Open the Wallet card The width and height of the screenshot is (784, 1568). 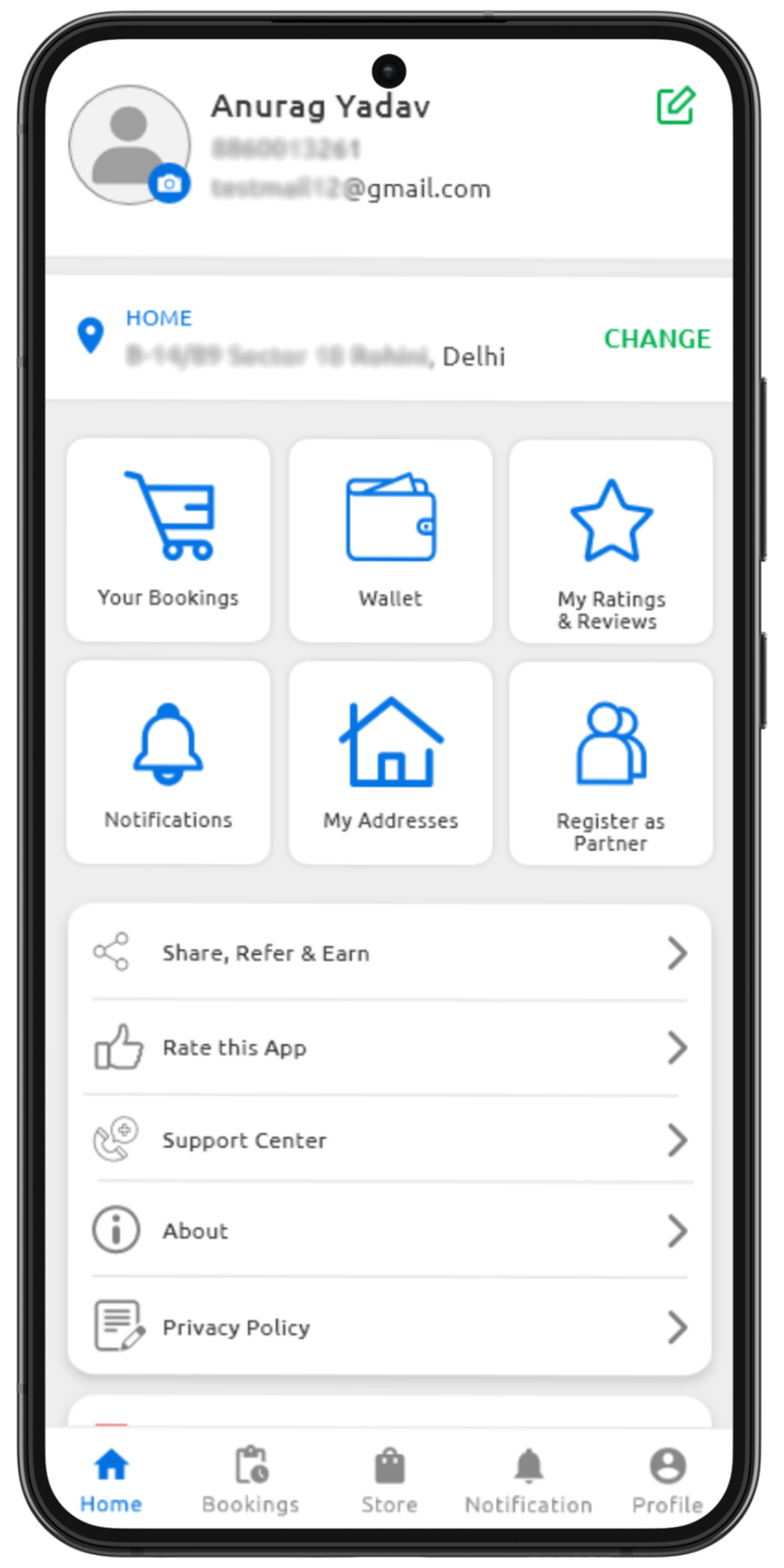(x=390, y=541)
